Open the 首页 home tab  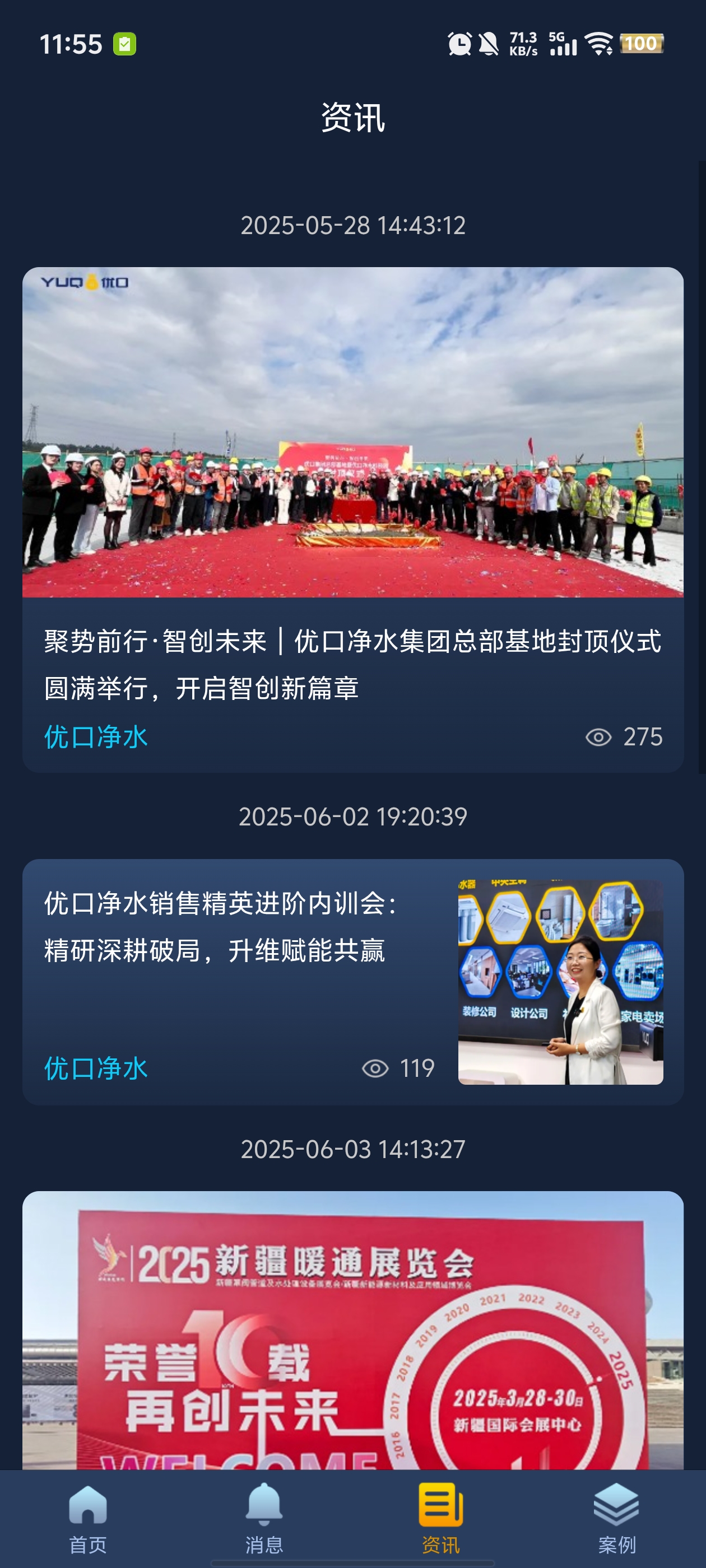89,1518
